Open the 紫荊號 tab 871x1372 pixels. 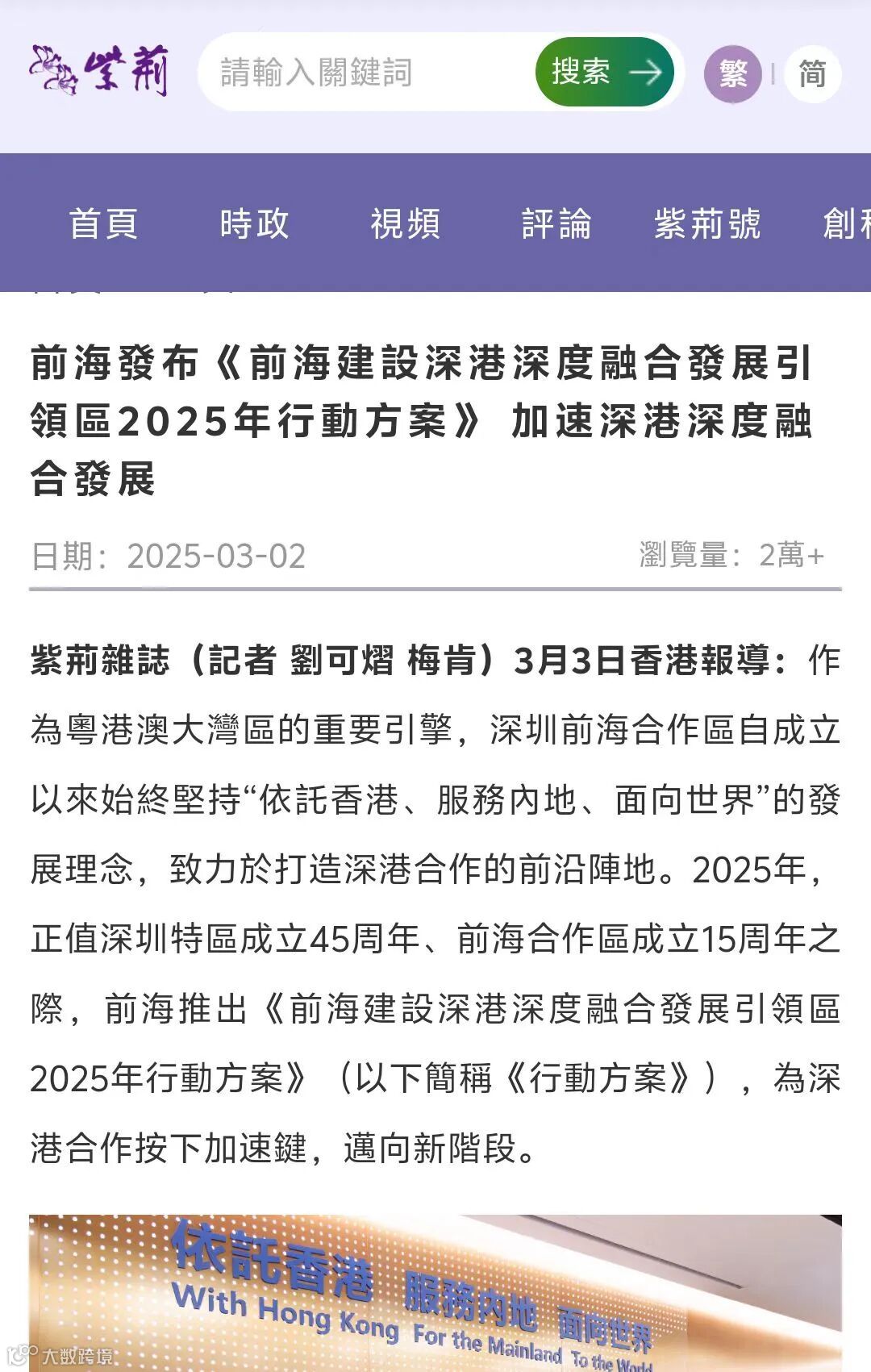707,223
